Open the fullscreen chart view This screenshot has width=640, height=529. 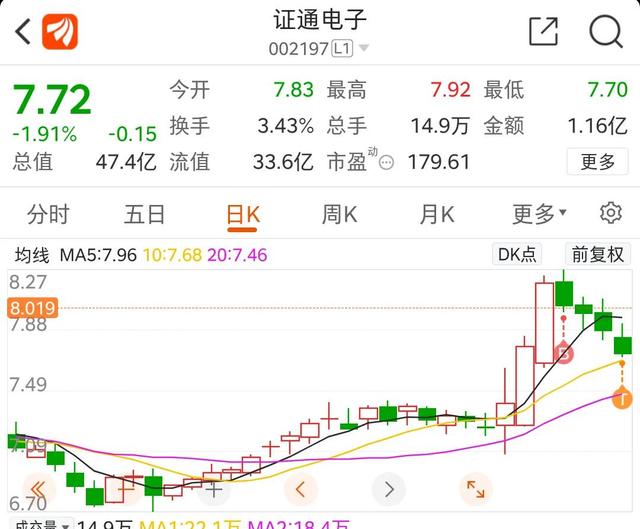(x=474, y=490)
